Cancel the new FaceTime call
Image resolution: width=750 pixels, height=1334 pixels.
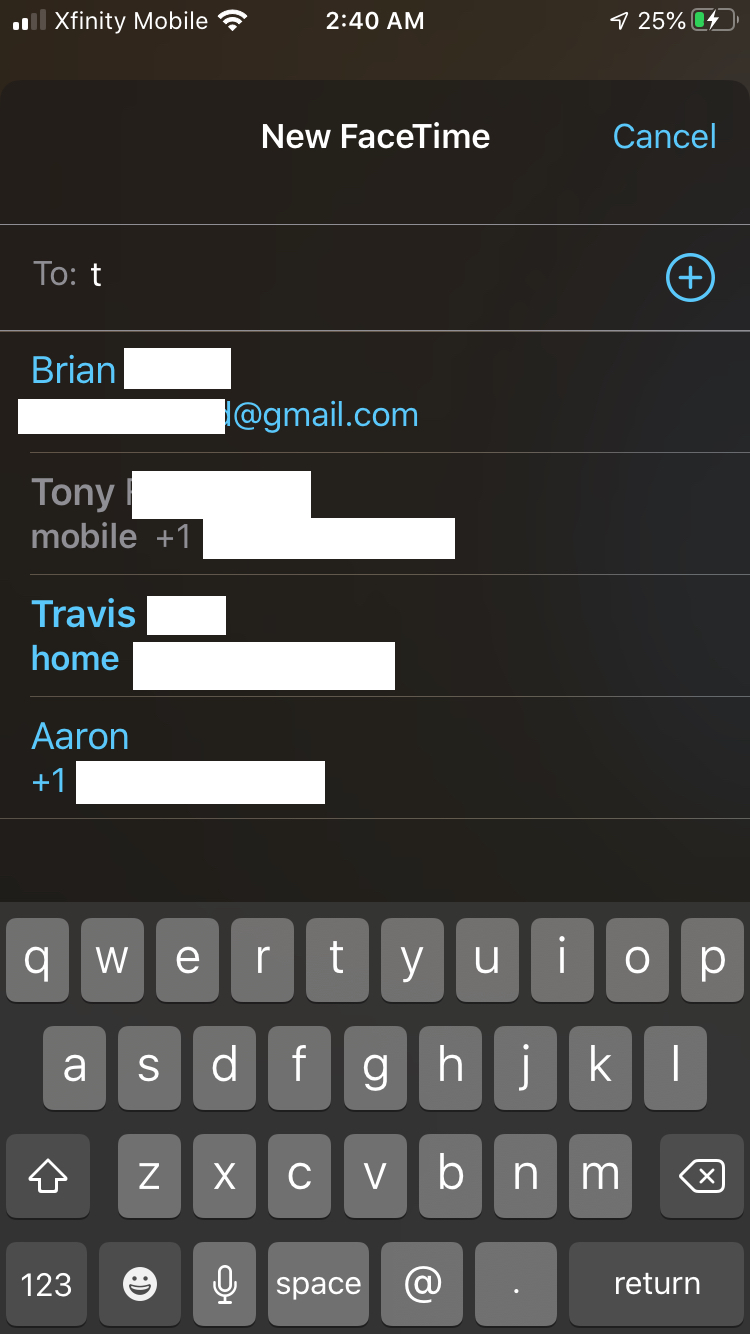[x=664, y=136]
